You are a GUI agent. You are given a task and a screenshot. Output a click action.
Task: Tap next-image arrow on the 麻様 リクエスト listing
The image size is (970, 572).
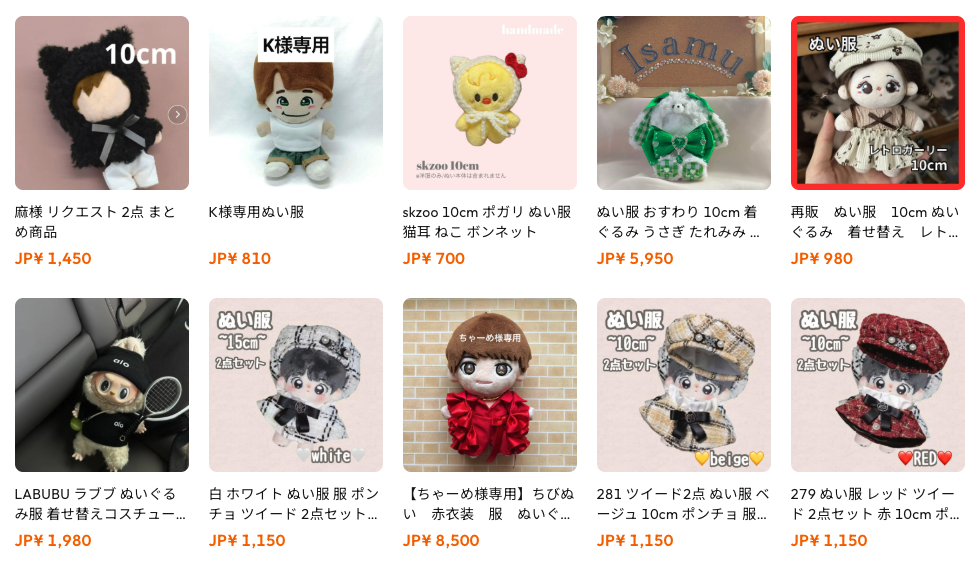click(177, 114)
